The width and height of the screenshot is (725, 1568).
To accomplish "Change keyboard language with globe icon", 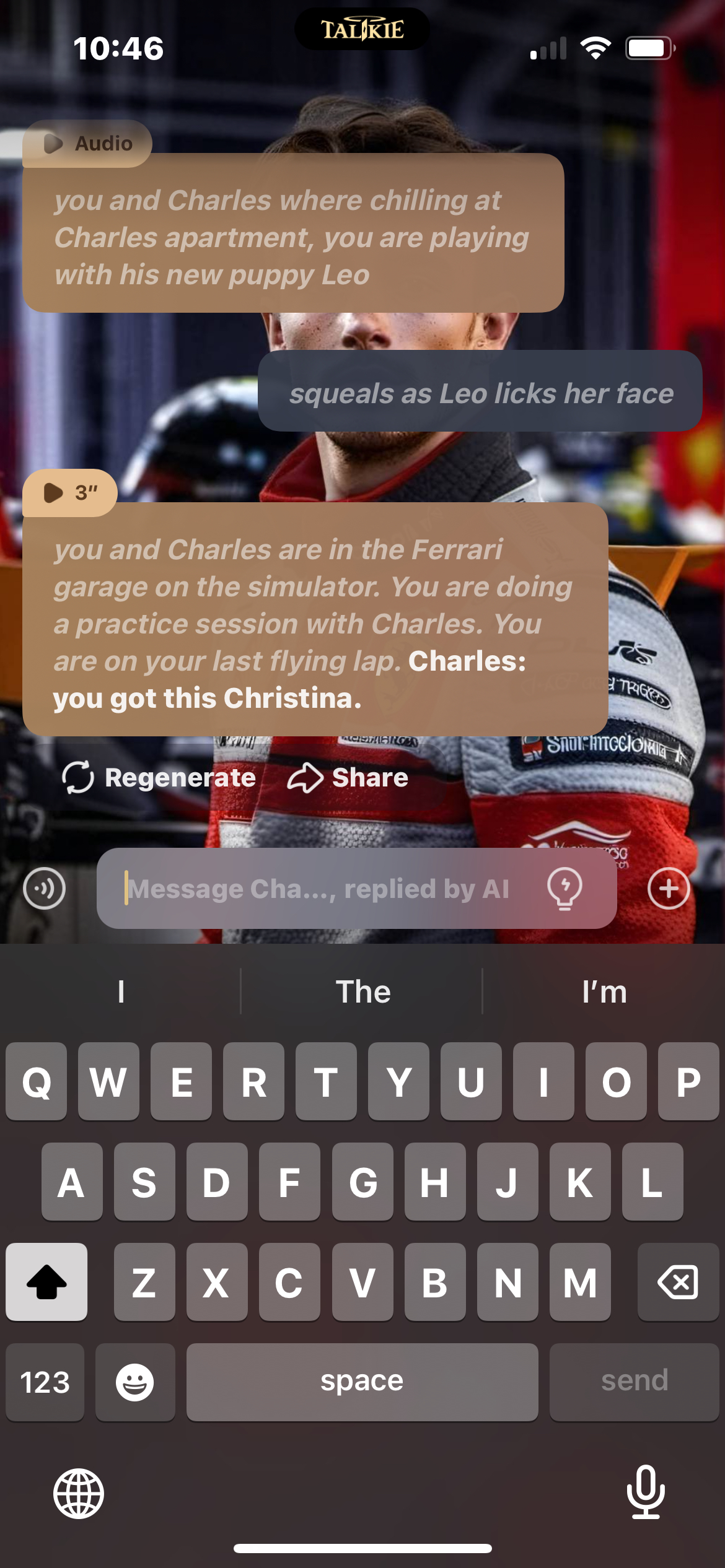I will pos(79,1494).
